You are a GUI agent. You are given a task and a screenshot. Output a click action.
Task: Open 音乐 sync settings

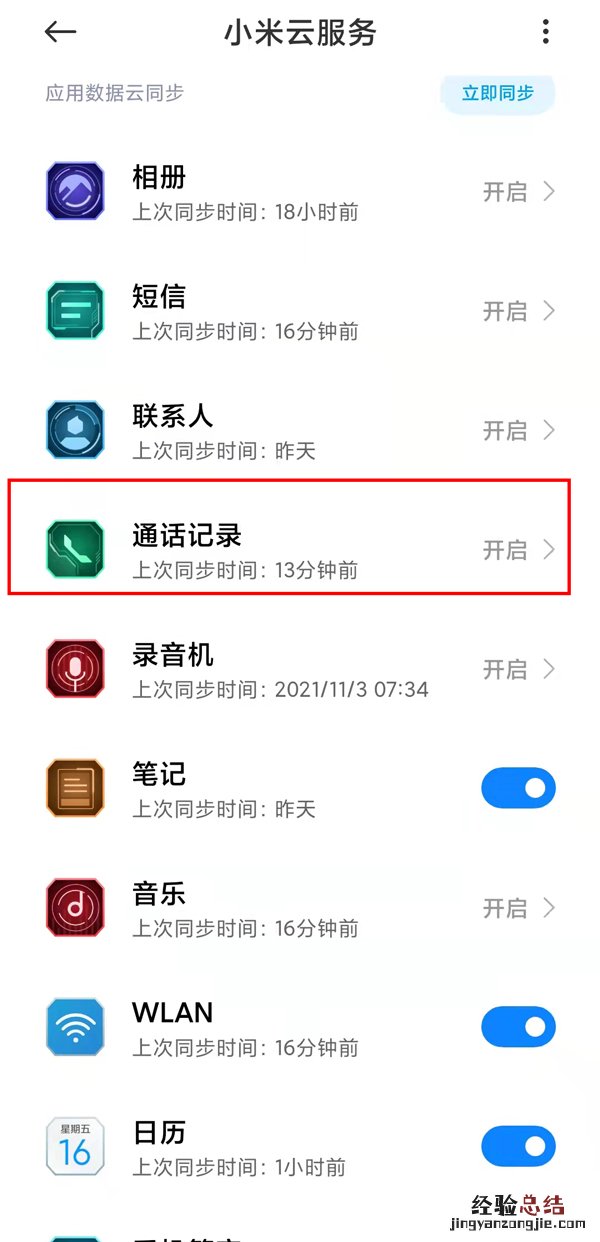click(x=300, y=908)
